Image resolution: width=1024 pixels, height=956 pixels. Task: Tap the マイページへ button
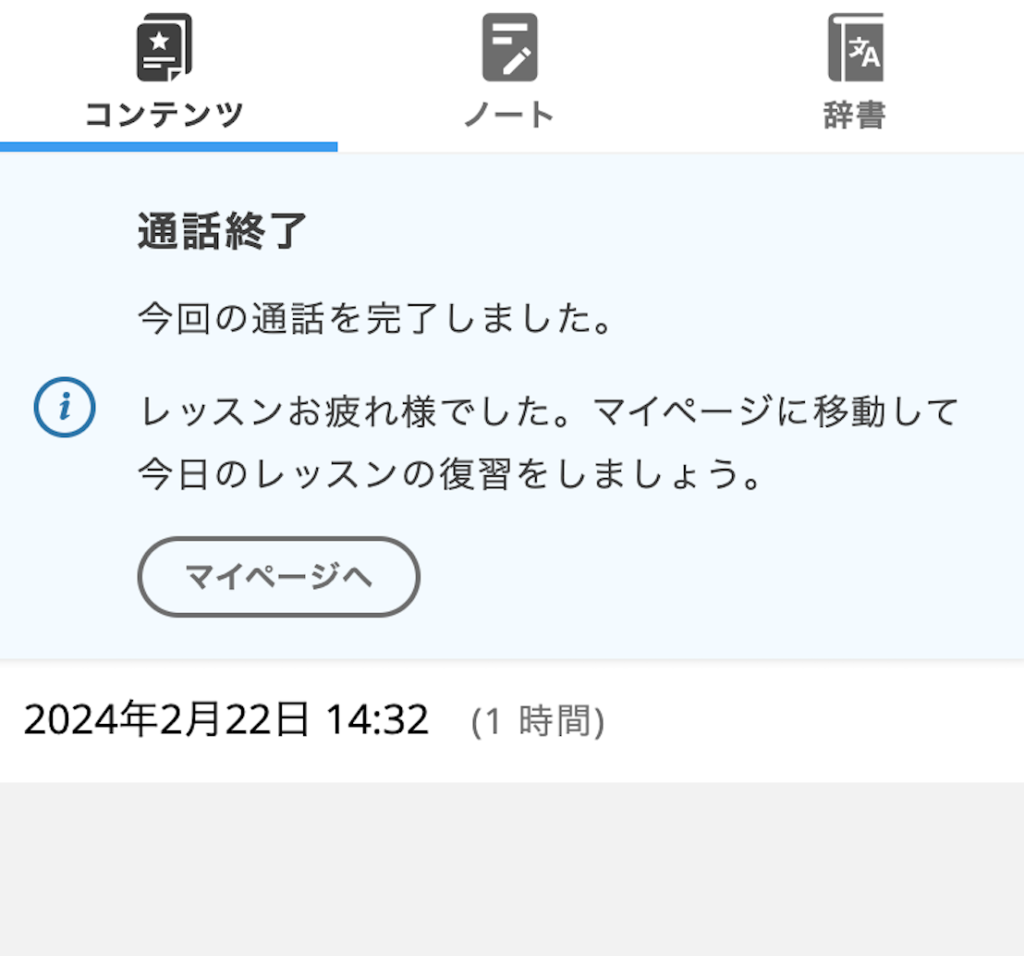278,577
